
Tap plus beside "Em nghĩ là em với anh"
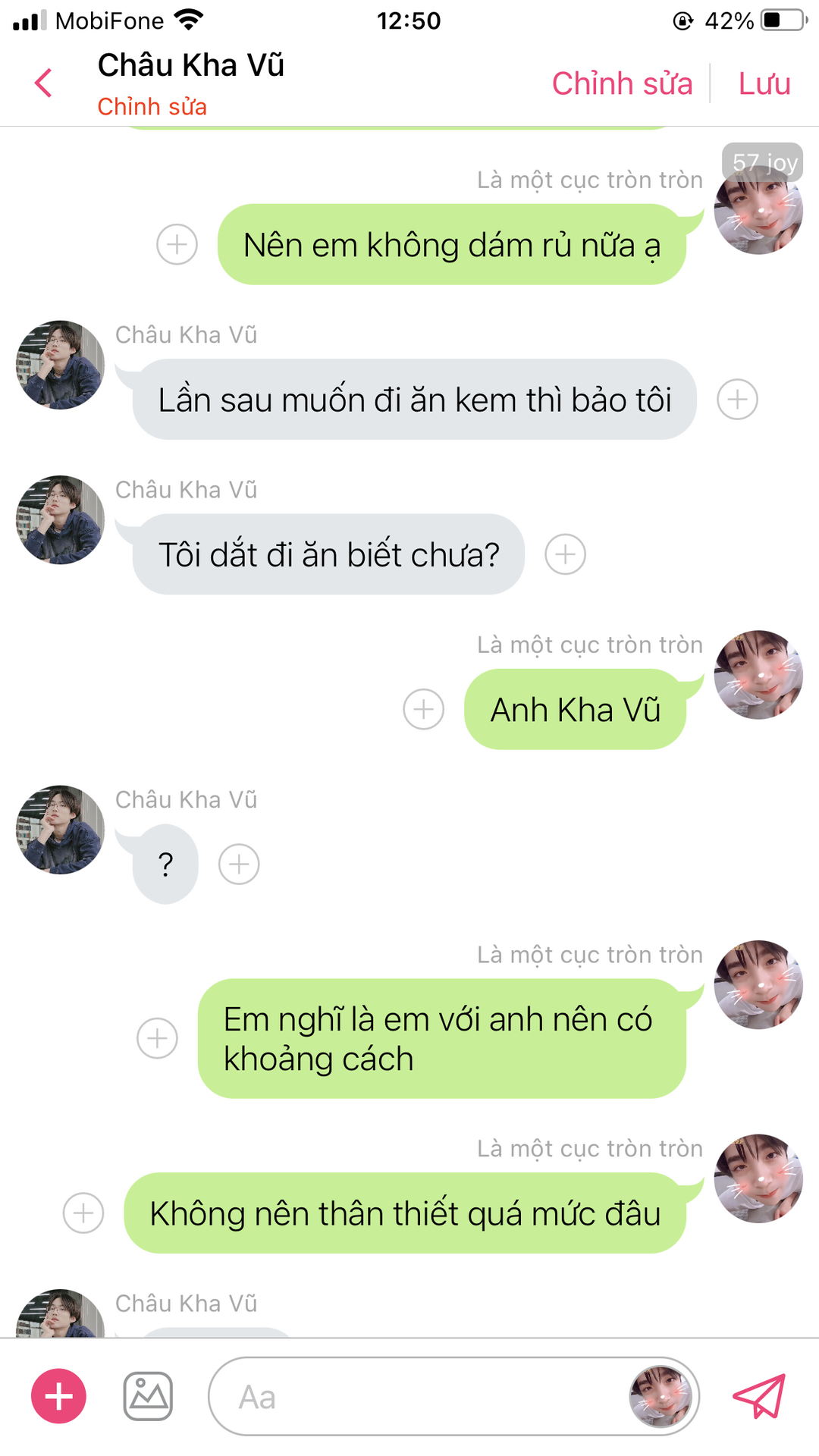click(157, 1038)
